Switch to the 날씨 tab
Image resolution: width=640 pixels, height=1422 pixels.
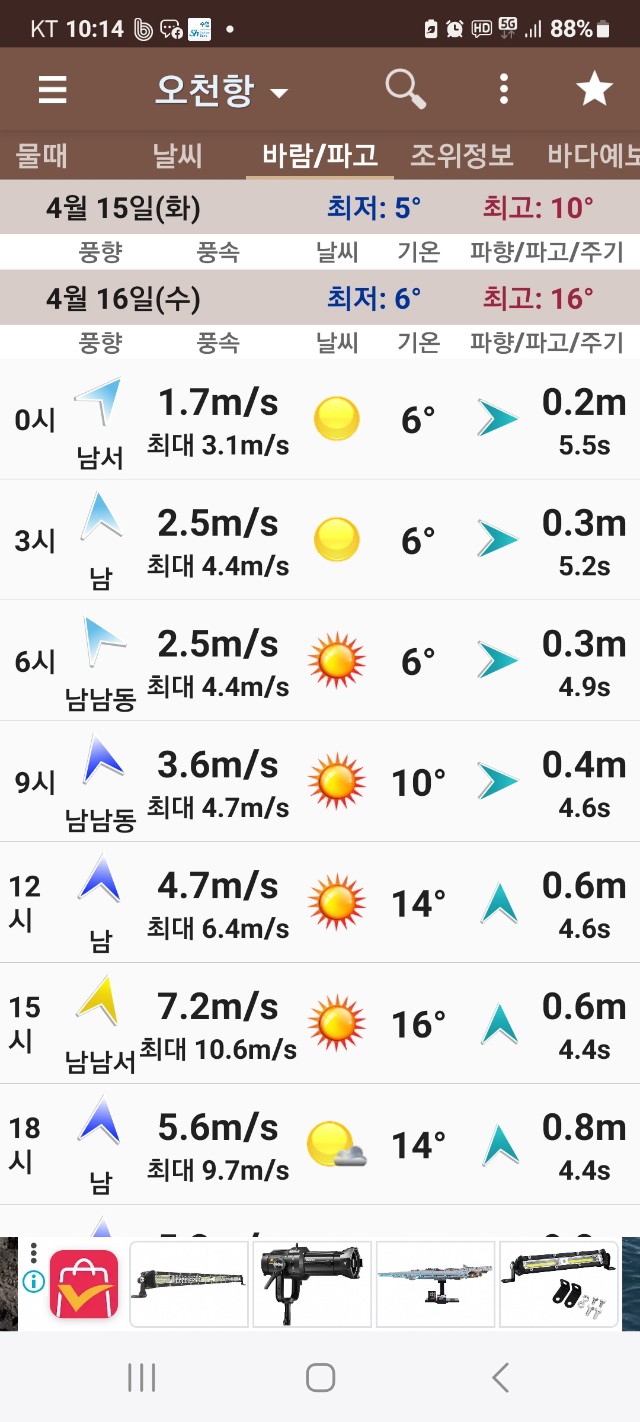[177, 155]
